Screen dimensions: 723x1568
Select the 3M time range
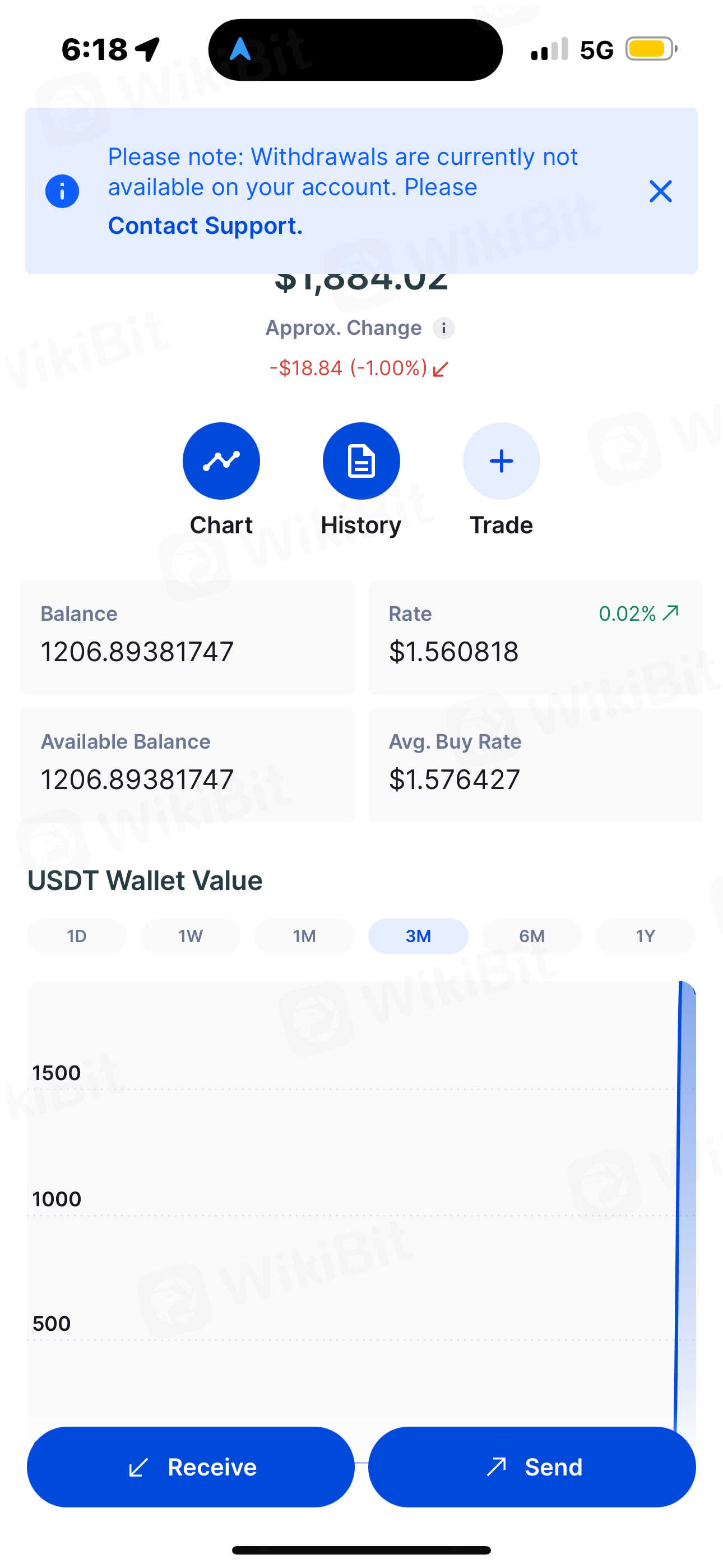[x=418, y=935]
